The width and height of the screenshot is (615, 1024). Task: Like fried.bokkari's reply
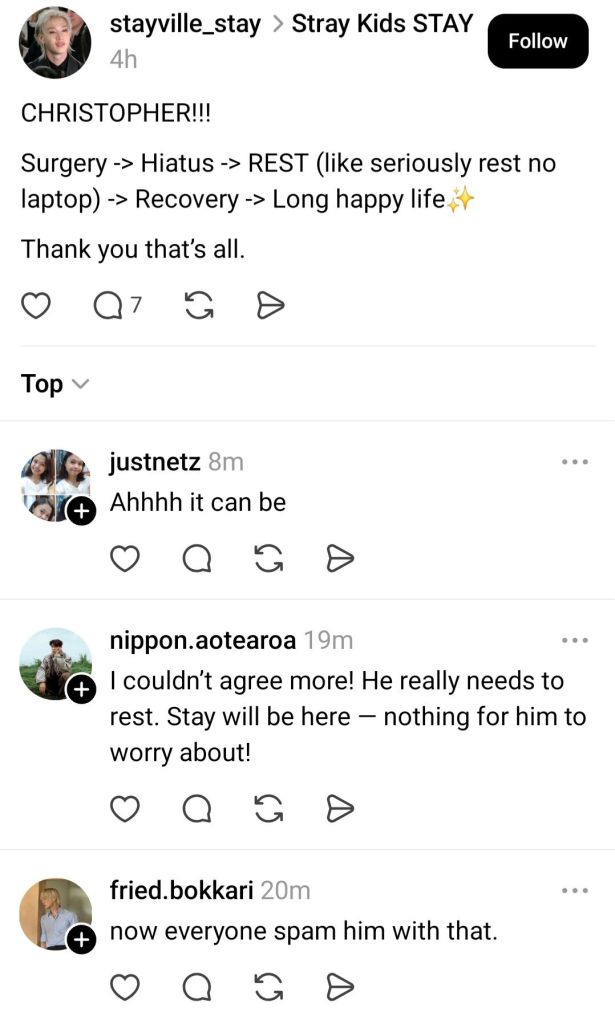click(x=124, y=988)
